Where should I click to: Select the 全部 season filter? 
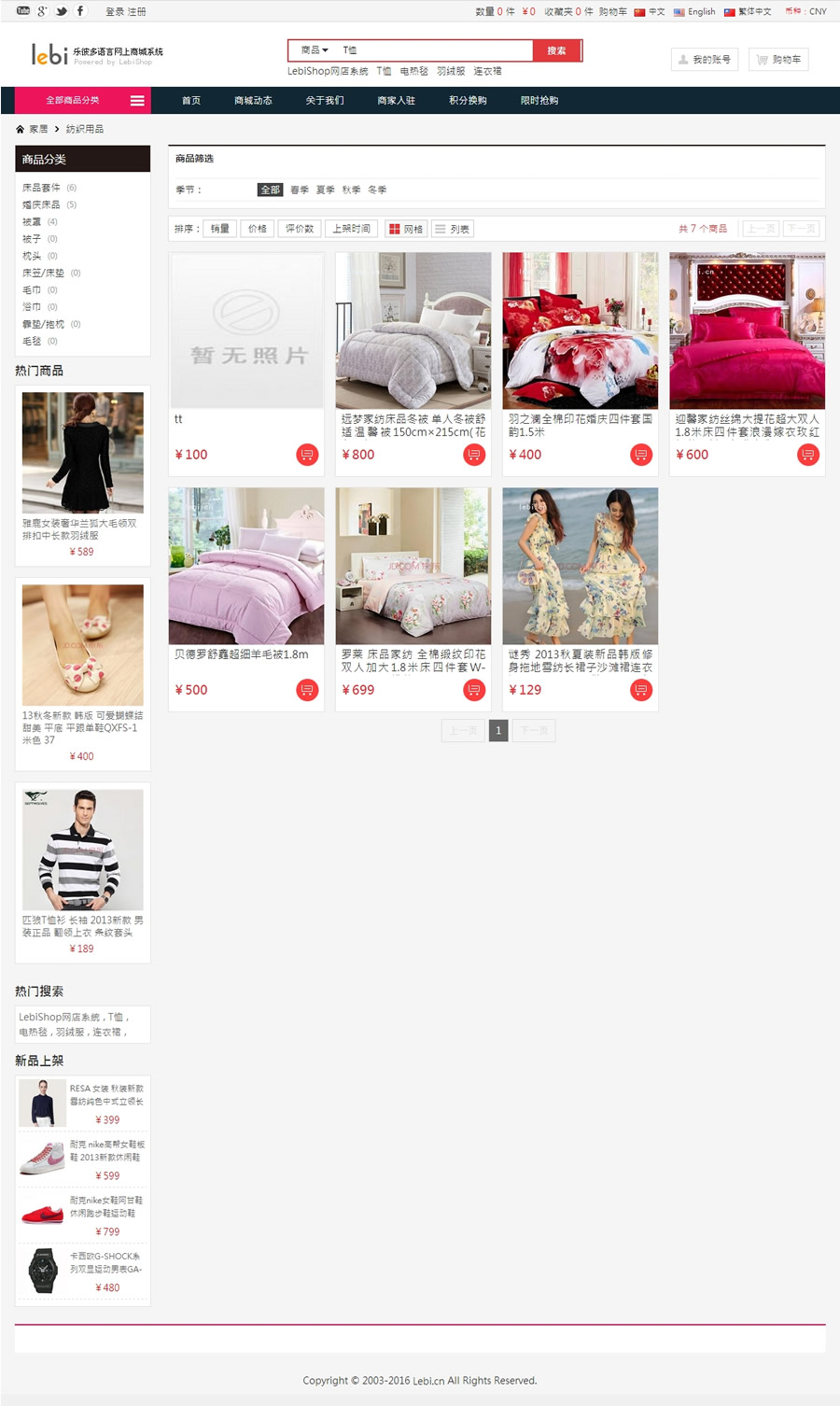pyautogui.click(x=270, y=189)
